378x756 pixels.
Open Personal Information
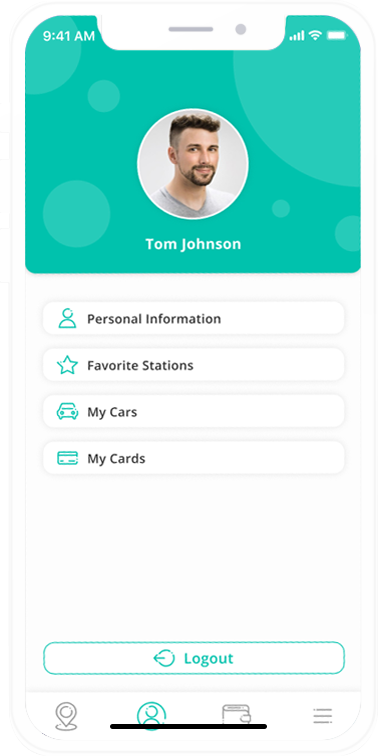pyautogui.click(x=194, y=319)
